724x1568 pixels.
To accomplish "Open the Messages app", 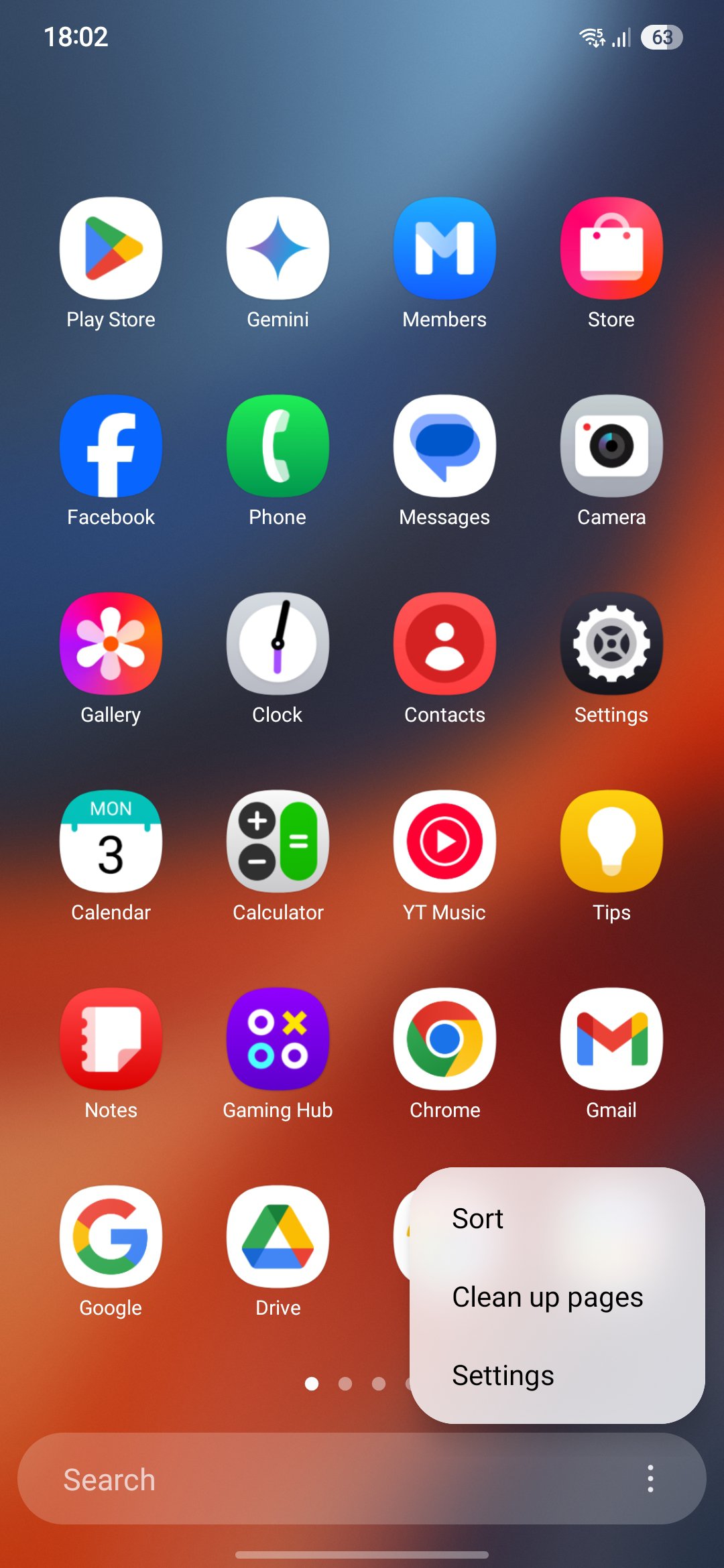I will [x=444, y=446].
